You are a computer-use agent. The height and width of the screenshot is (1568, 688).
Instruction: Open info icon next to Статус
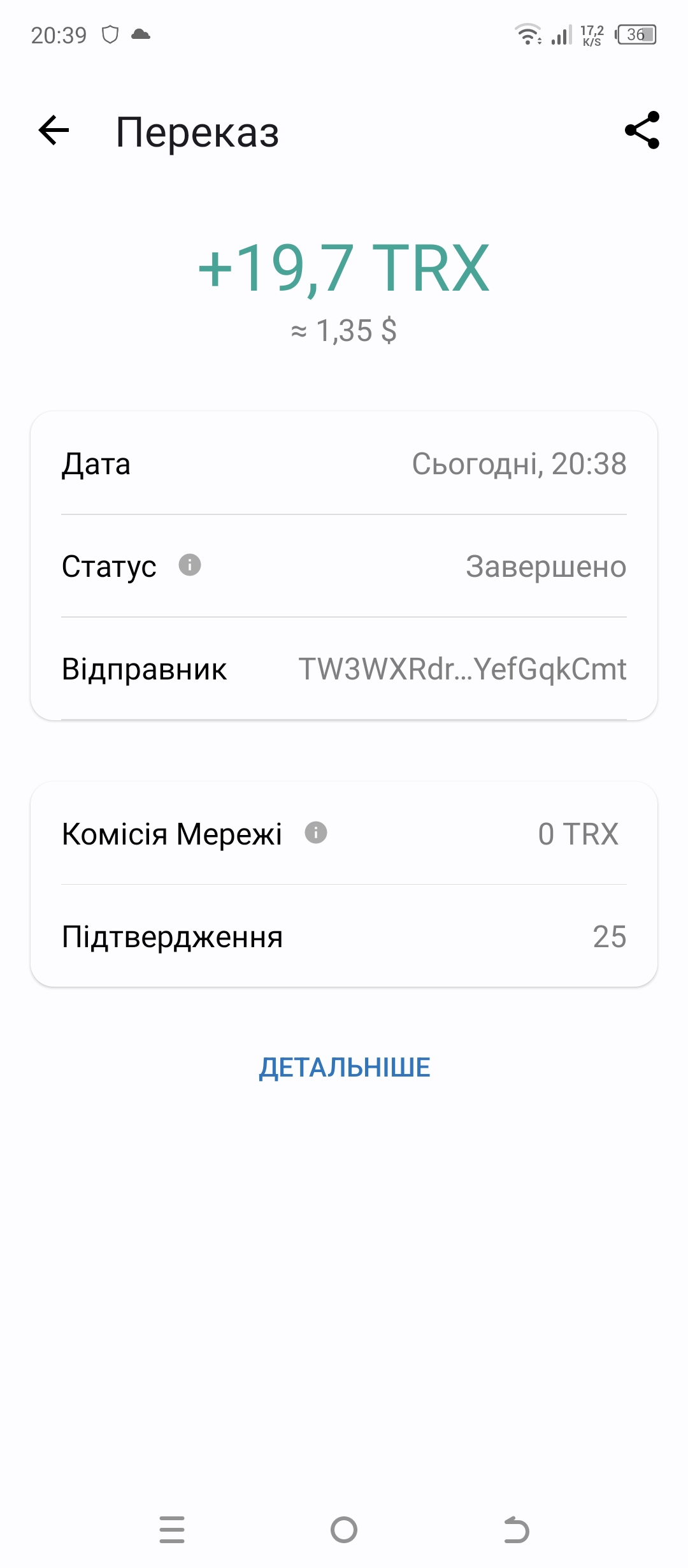click(190, 565)
